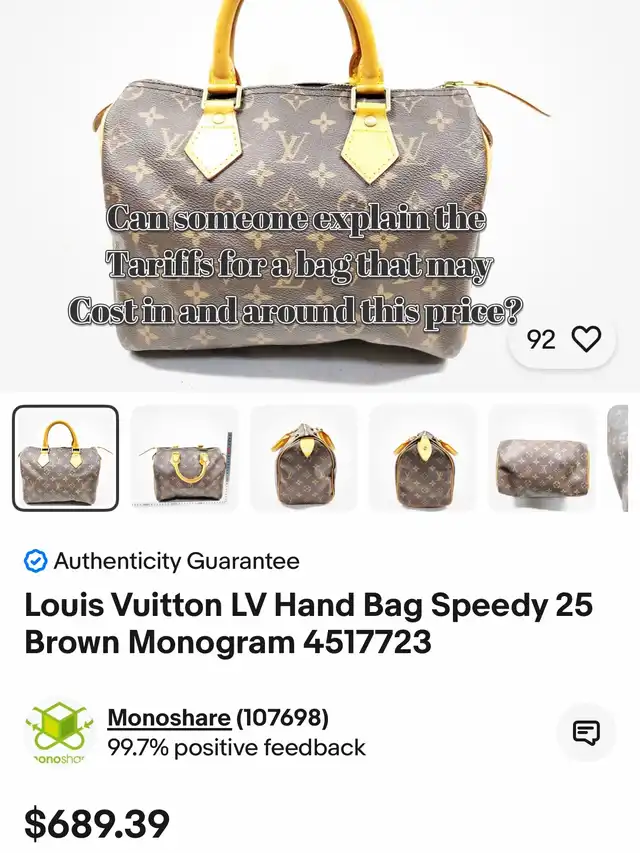
Task: Add this Speedy 25 to watchlist via heart
Action: point(587,339)
